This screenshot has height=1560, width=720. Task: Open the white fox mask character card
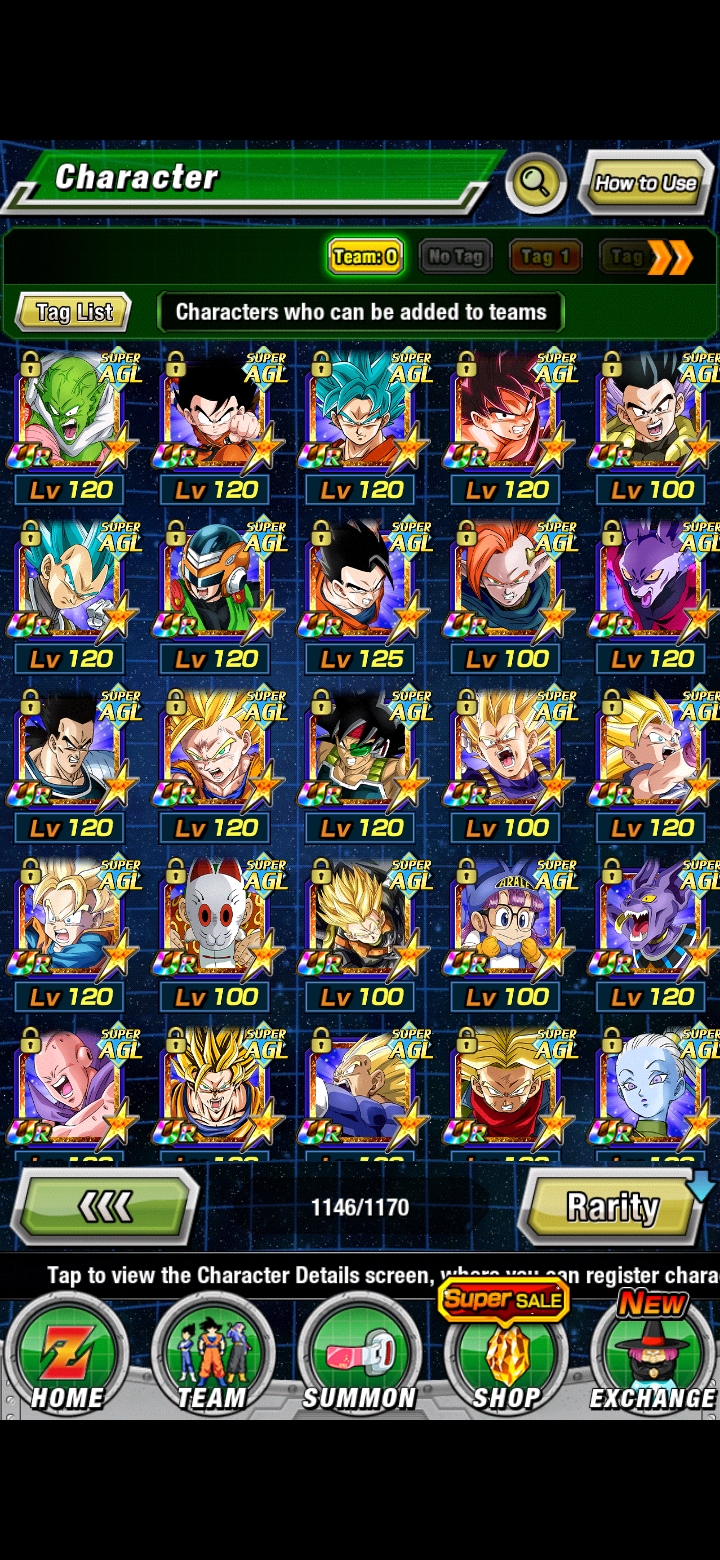[216, 934]
